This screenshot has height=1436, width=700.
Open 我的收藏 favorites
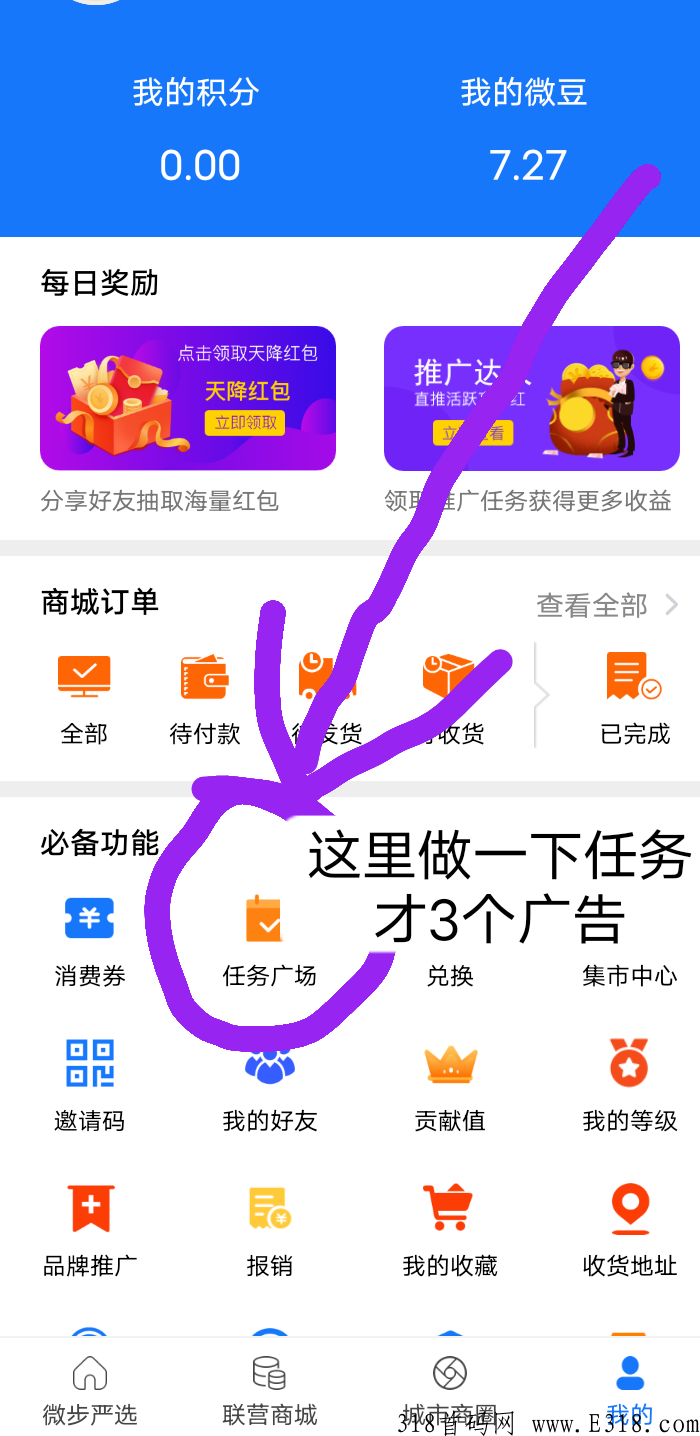tap(450, 1229)
